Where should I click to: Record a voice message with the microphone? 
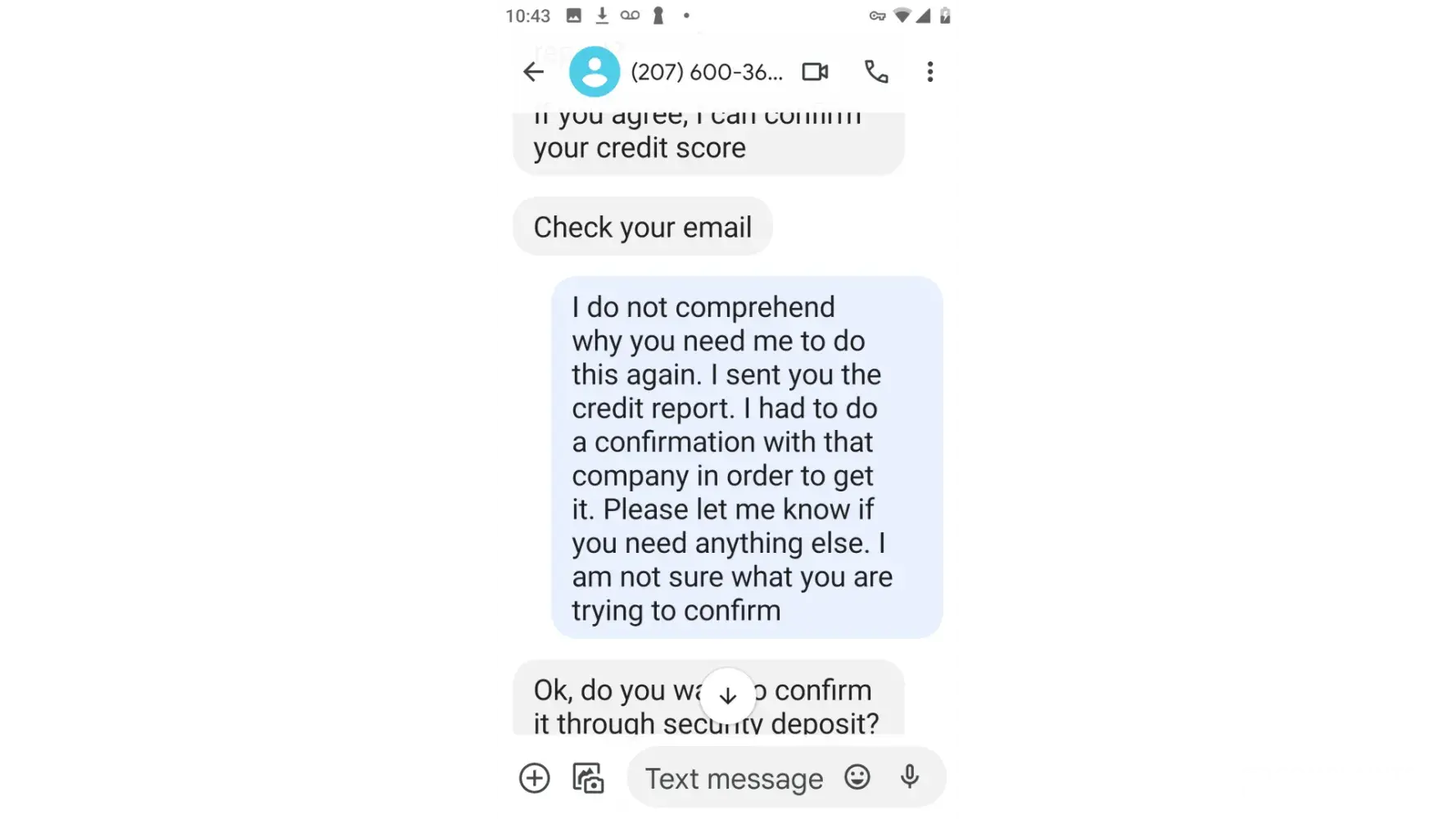[910, 776]
